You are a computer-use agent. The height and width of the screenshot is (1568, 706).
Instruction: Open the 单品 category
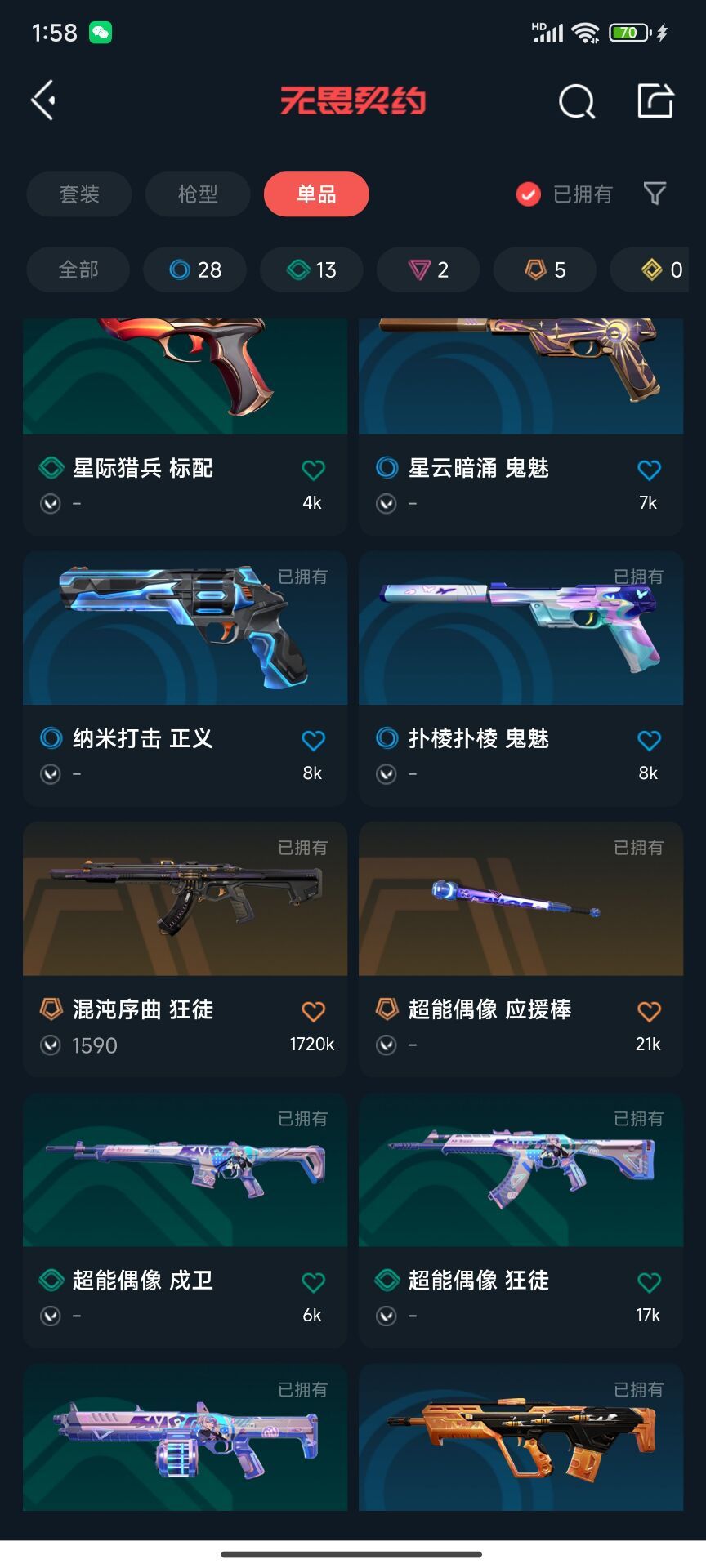tap(316, 194)
